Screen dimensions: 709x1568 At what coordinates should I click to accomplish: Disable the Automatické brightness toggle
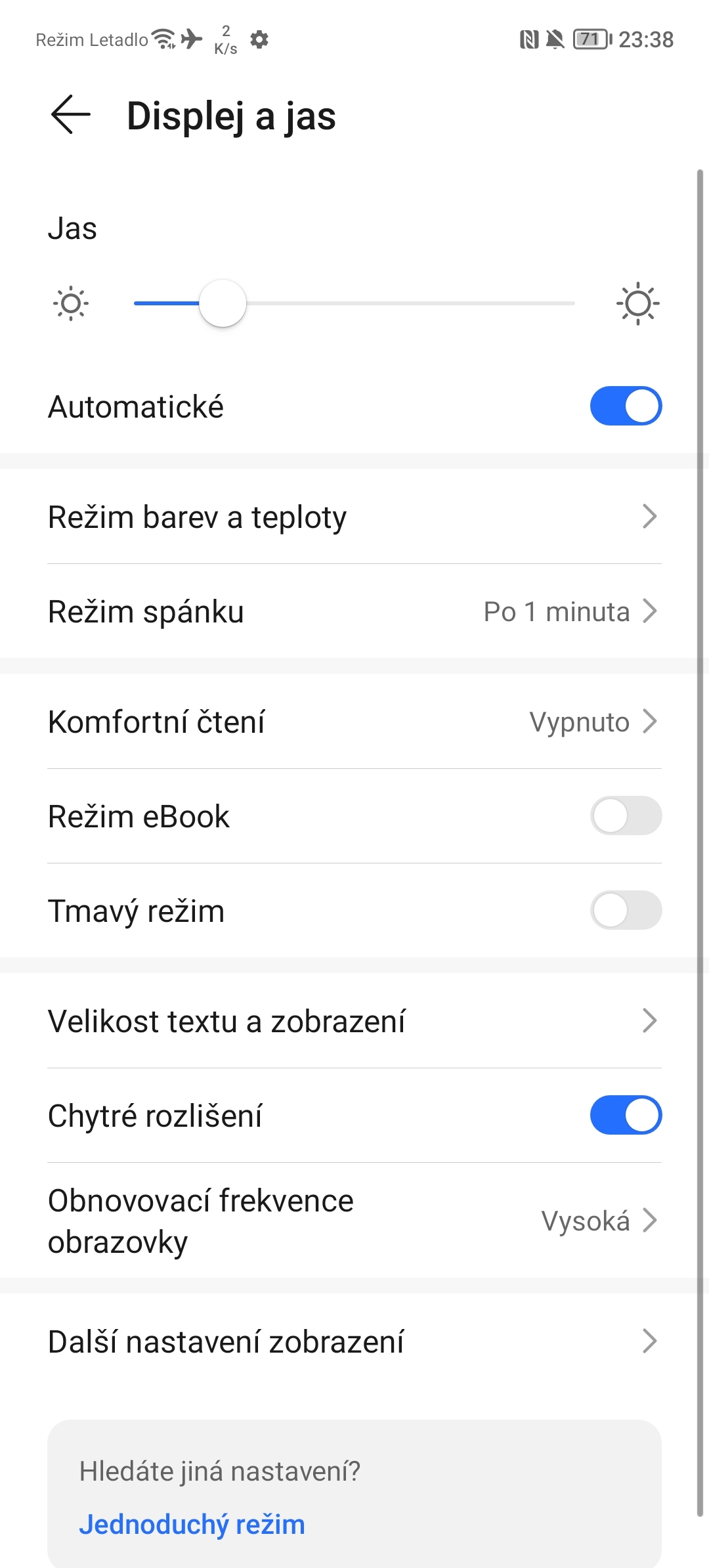coord(625,406)
